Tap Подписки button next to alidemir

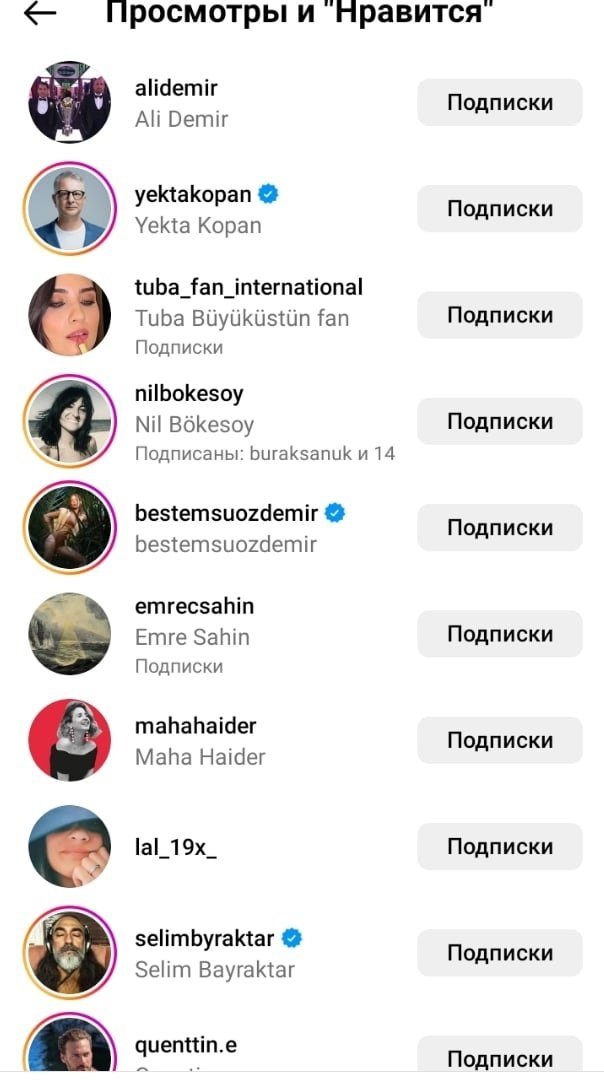click(x=499, y=103)
